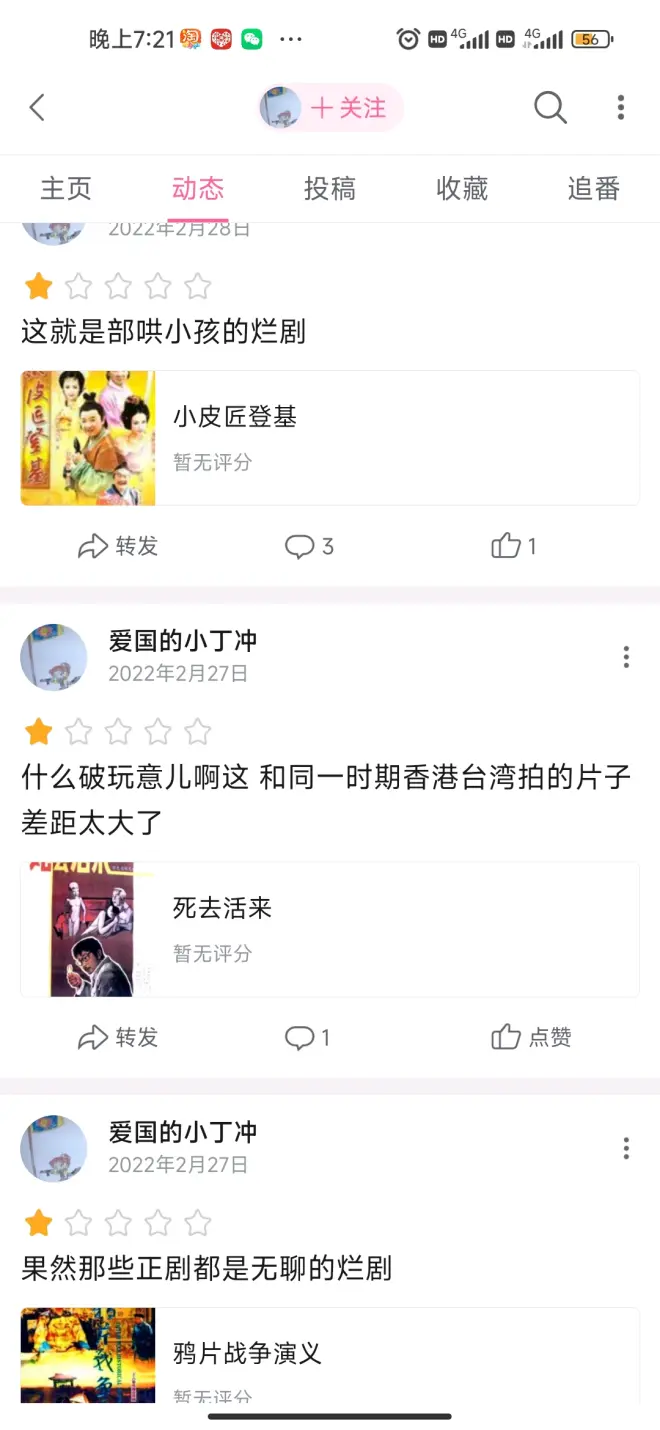This screenshot has width=660, height=1430.
Task: Open more options for the 鸦片战争演义 review
Action: click(x=626, y=1147)
